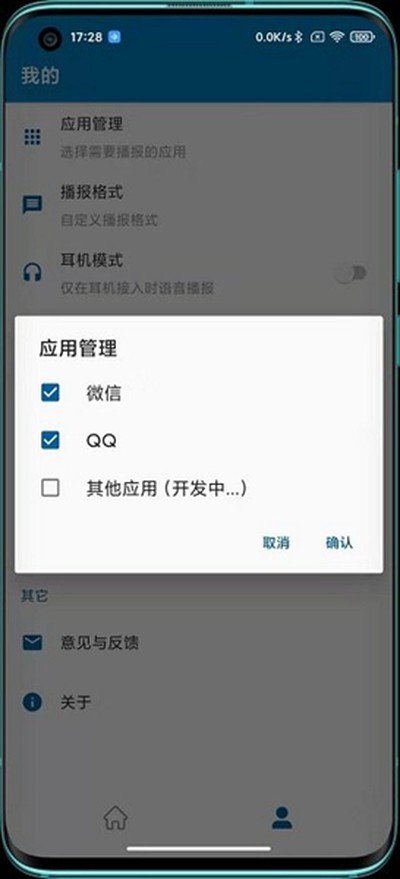The width and height of the screenshot is (400, 879).
Task: Tap 取消 to cancel the dialog
Action: click(x=276, y=543)
